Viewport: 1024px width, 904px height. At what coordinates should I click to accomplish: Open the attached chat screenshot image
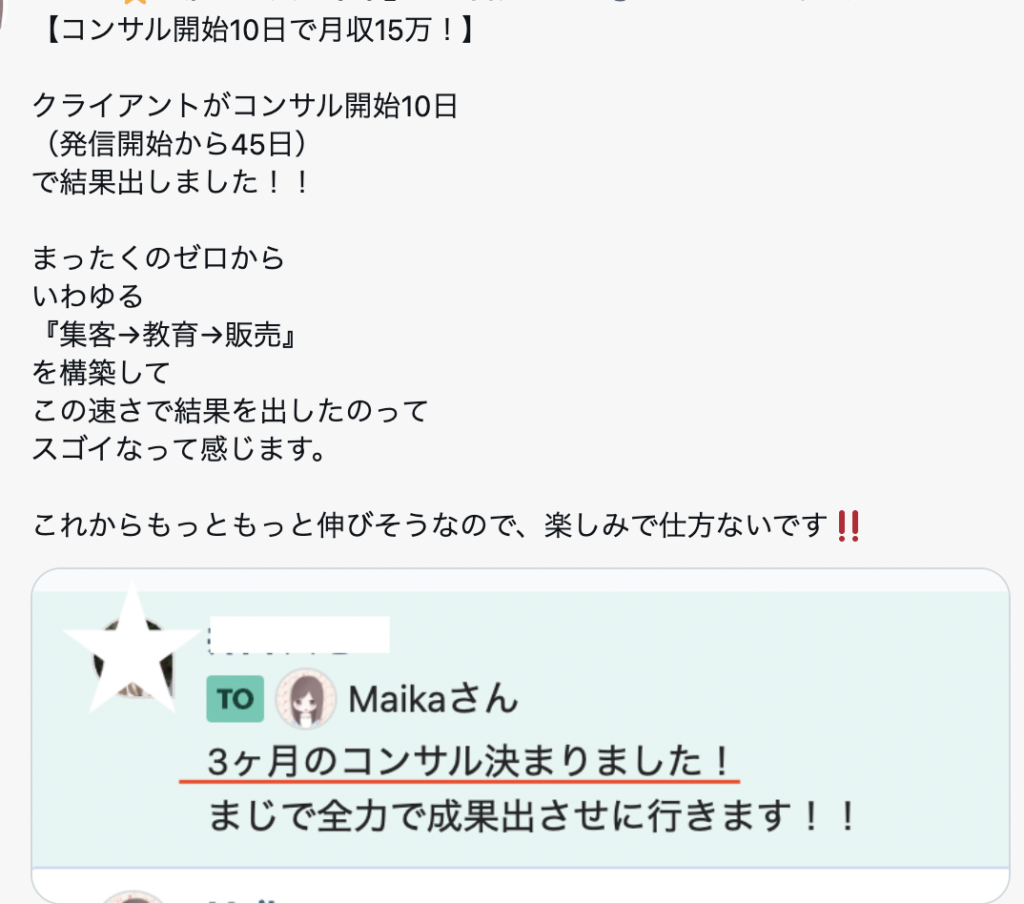[x=520, y=735]
